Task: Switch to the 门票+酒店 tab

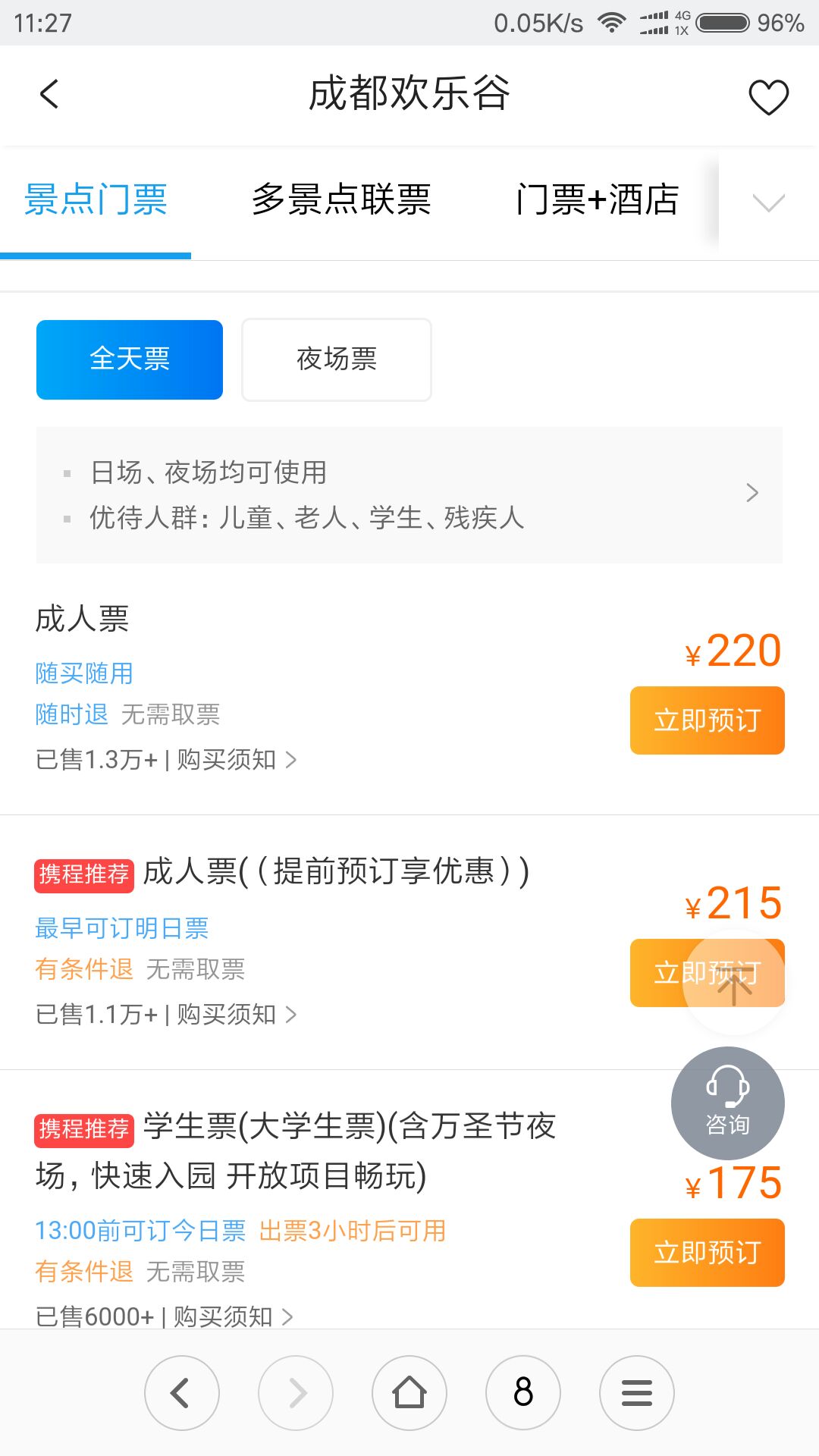Action: 598,199
